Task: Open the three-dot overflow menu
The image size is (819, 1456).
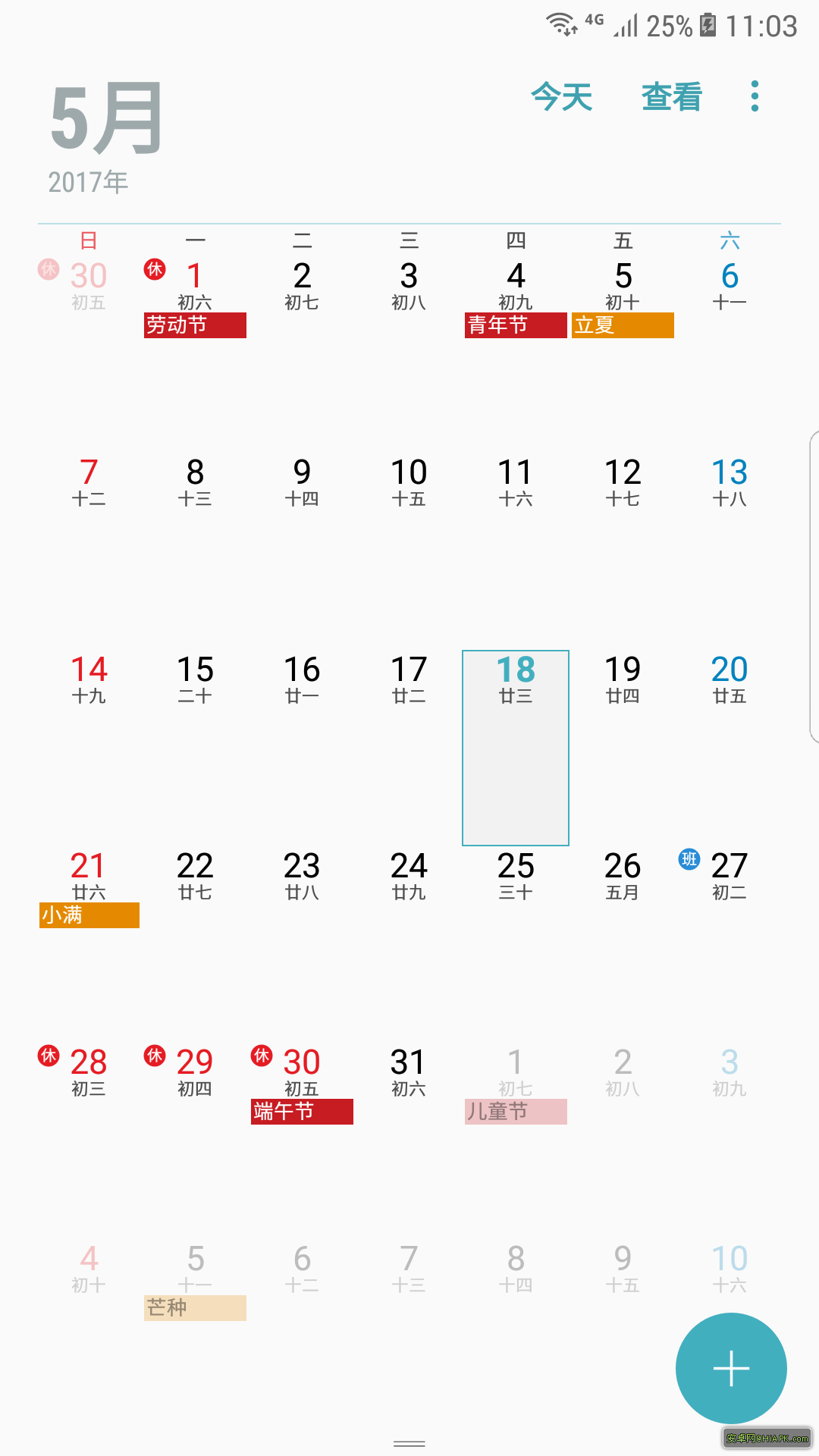Action: [755, 96]
